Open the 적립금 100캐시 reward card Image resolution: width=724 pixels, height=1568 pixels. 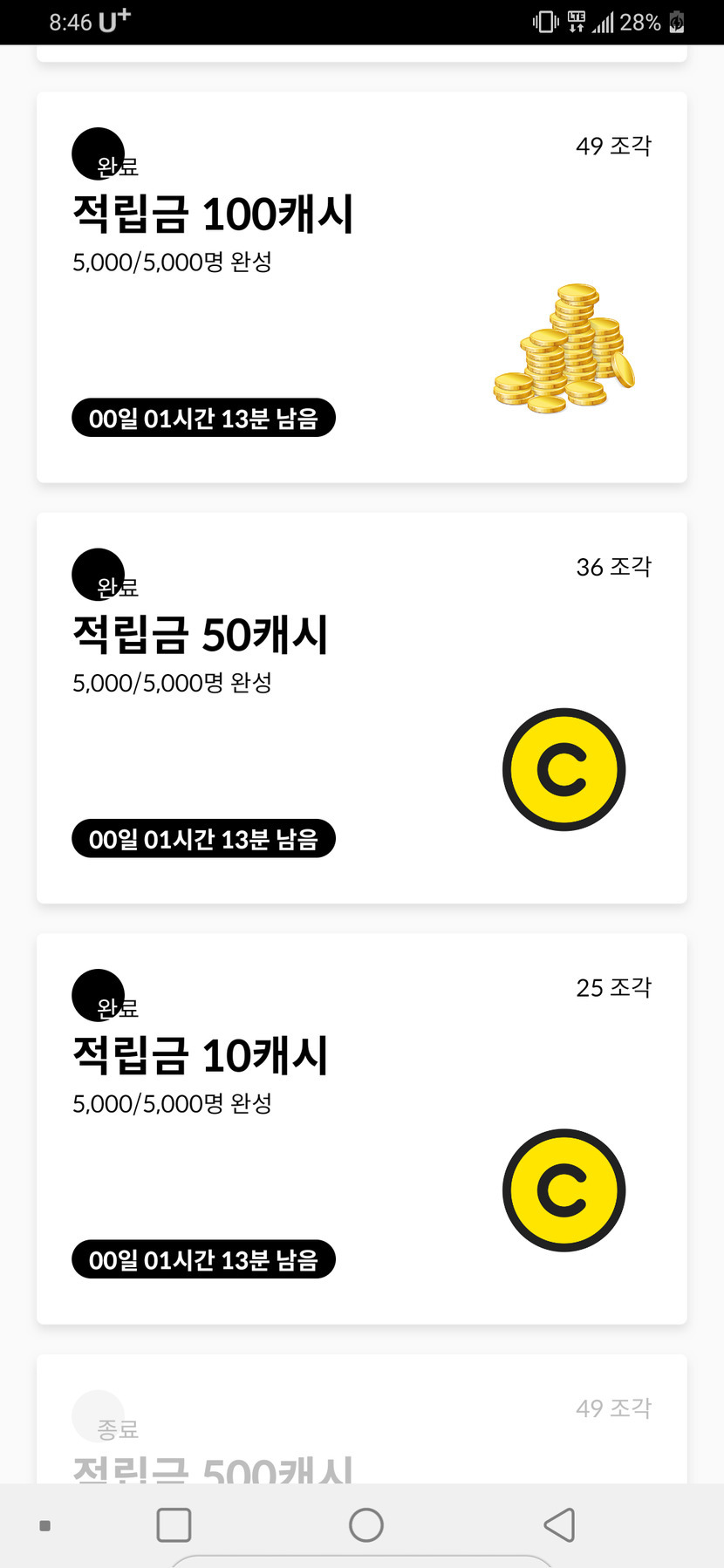point(361,287)
